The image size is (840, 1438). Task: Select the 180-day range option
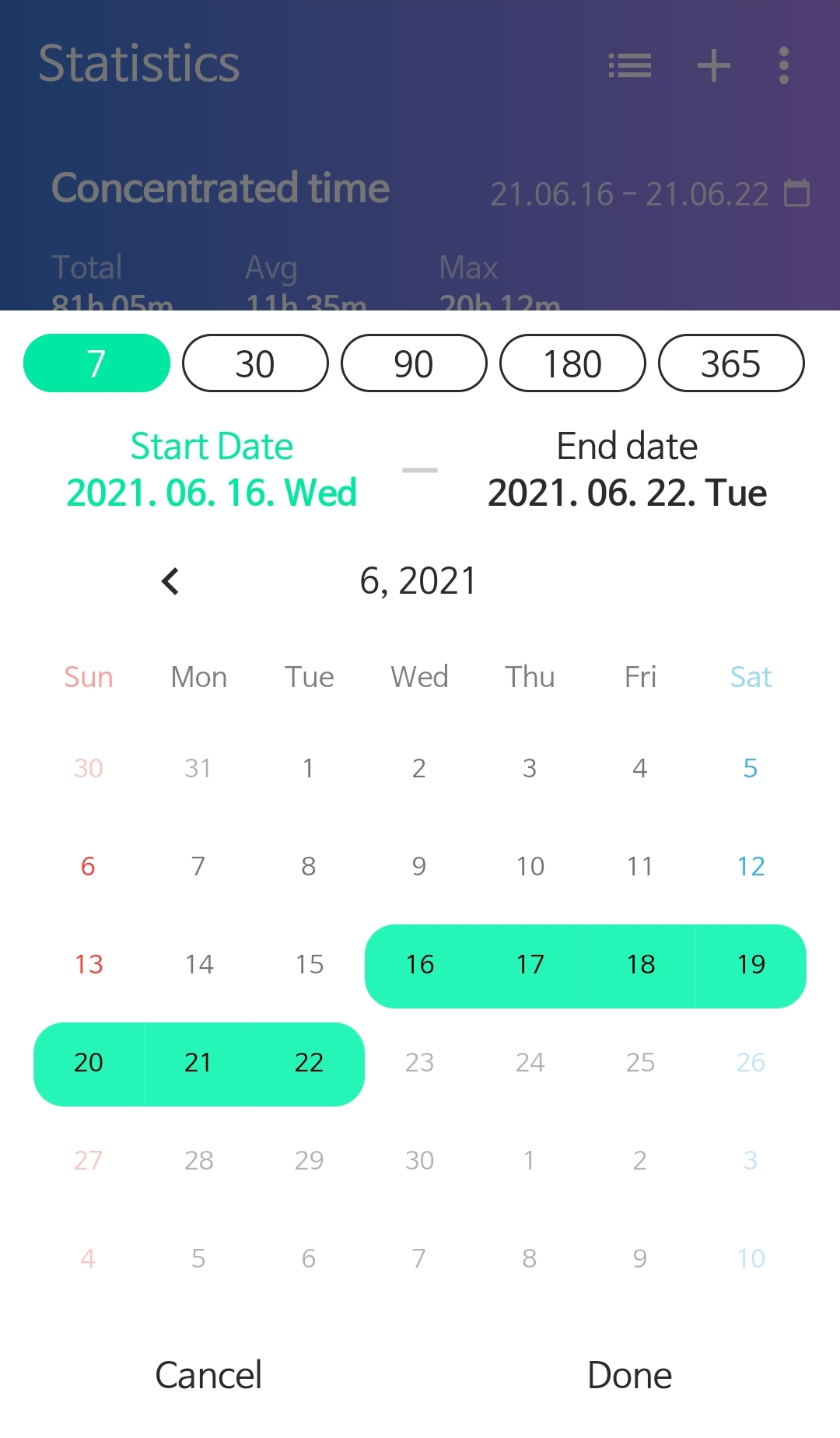(x=572, y=363)
